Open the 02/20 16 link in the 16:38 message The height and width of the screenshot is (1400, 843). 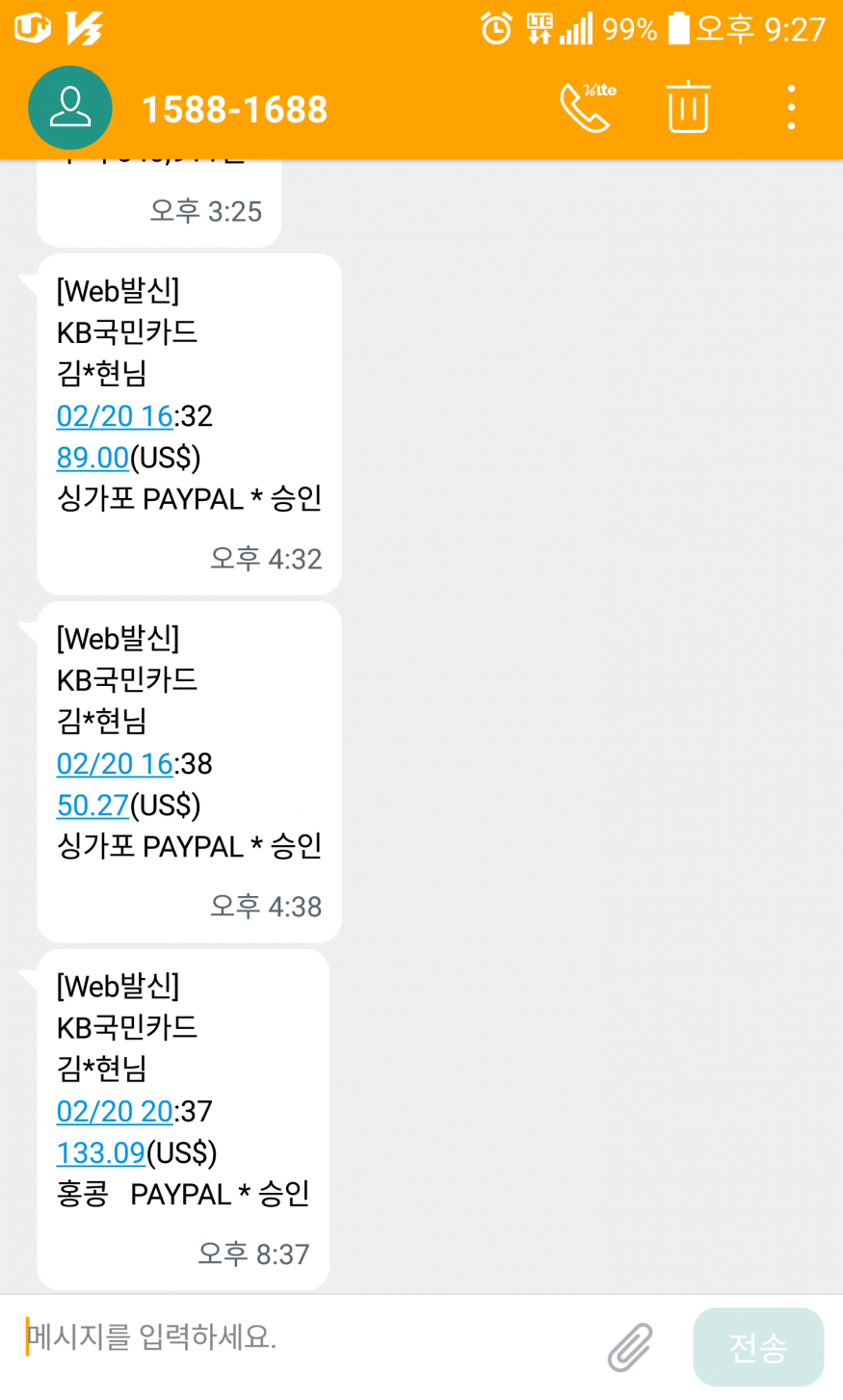pyautogui.click(x=115, y=764)
